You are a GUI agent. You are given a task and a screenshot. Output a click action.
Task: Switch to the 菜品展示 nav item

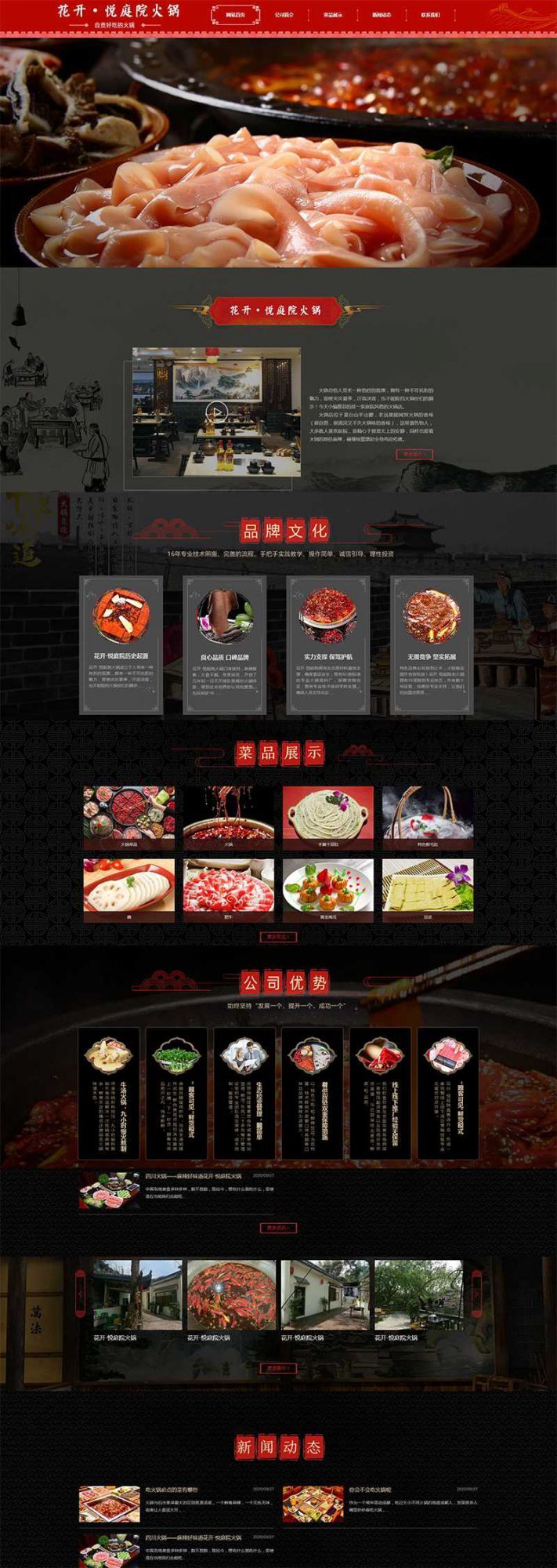(x=332, y=14)
